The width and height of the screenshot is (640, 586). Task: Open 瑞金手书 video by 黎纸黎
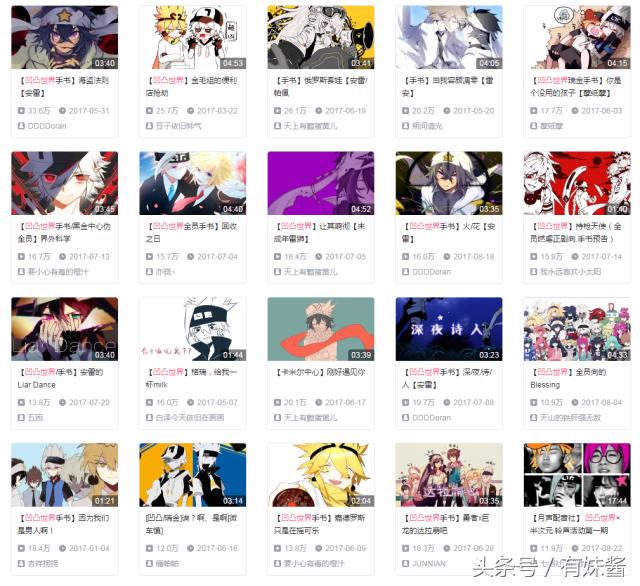point(576,37)
